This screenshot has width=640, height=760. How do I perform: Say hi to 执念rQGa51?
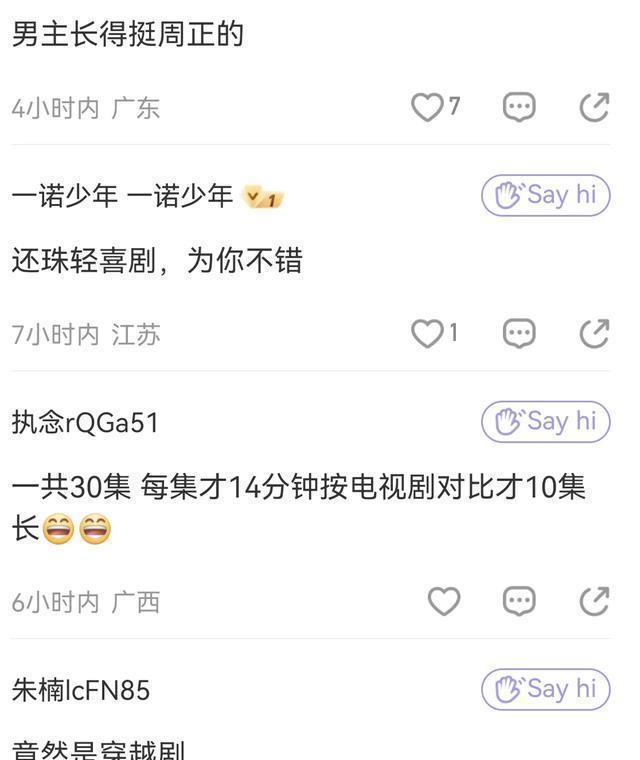tap(545, 422)
